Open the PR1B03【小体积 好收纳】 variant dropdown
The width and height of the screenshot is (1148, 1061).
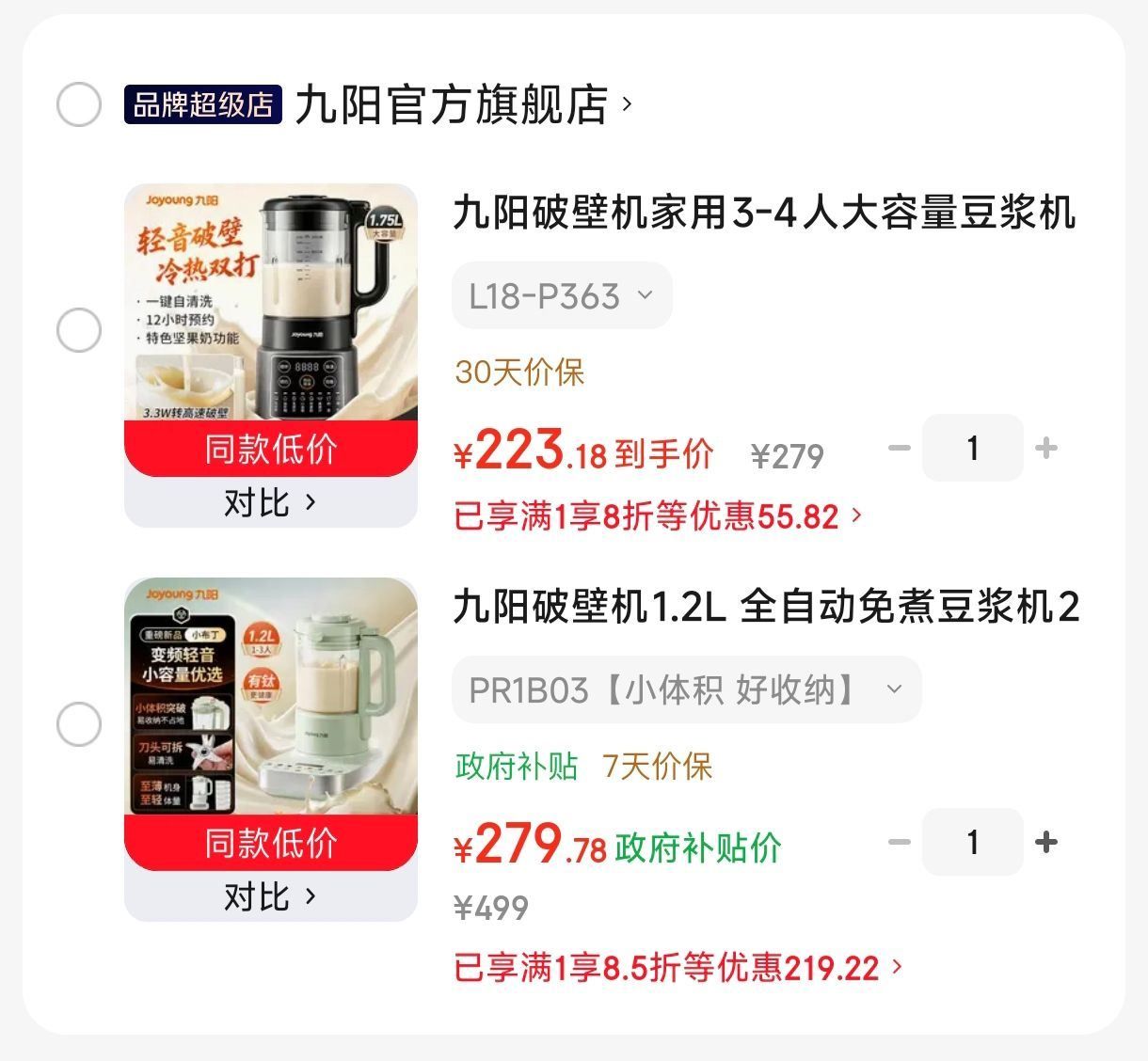[x=687, y=689]
